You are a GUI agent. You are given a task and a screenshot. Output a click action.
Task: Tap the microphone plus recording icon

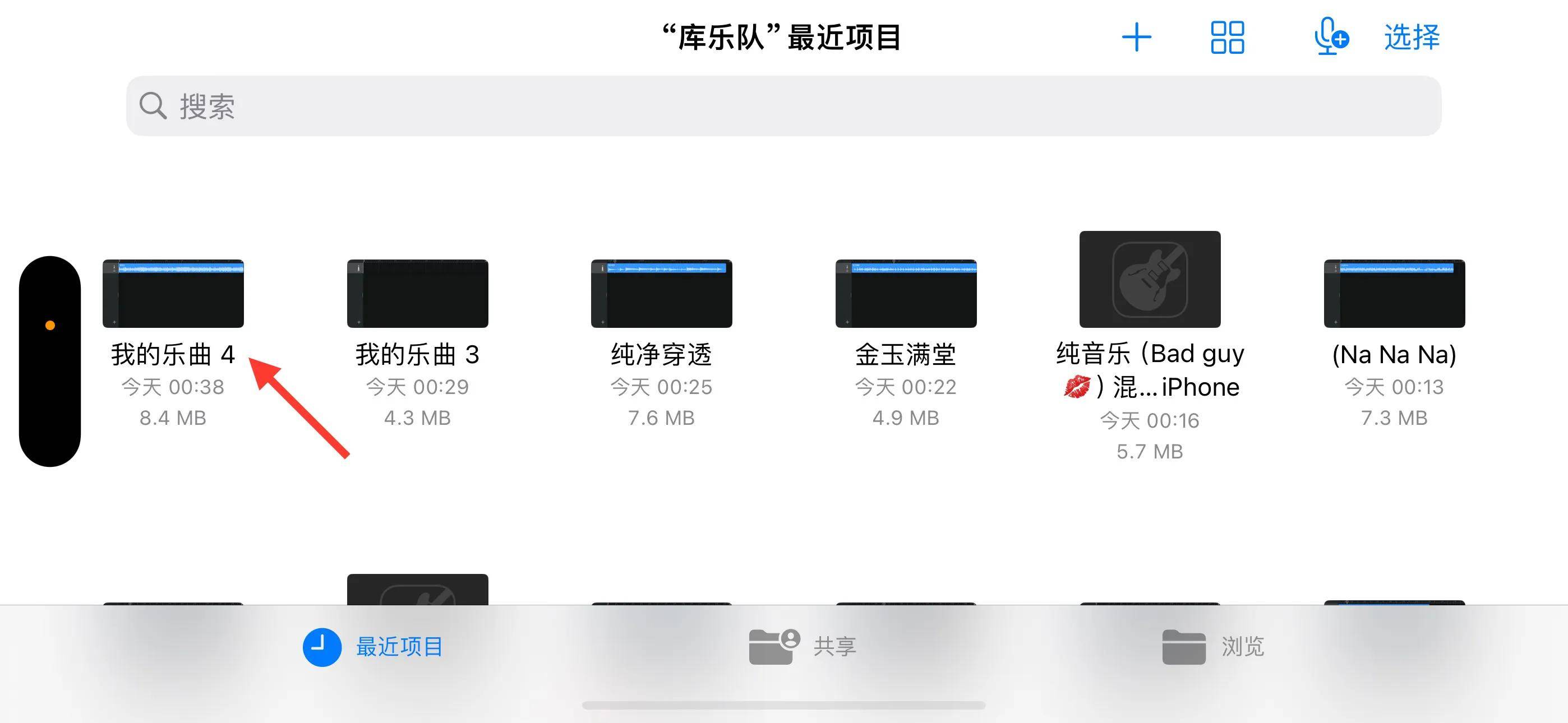tap(1331, 37)
